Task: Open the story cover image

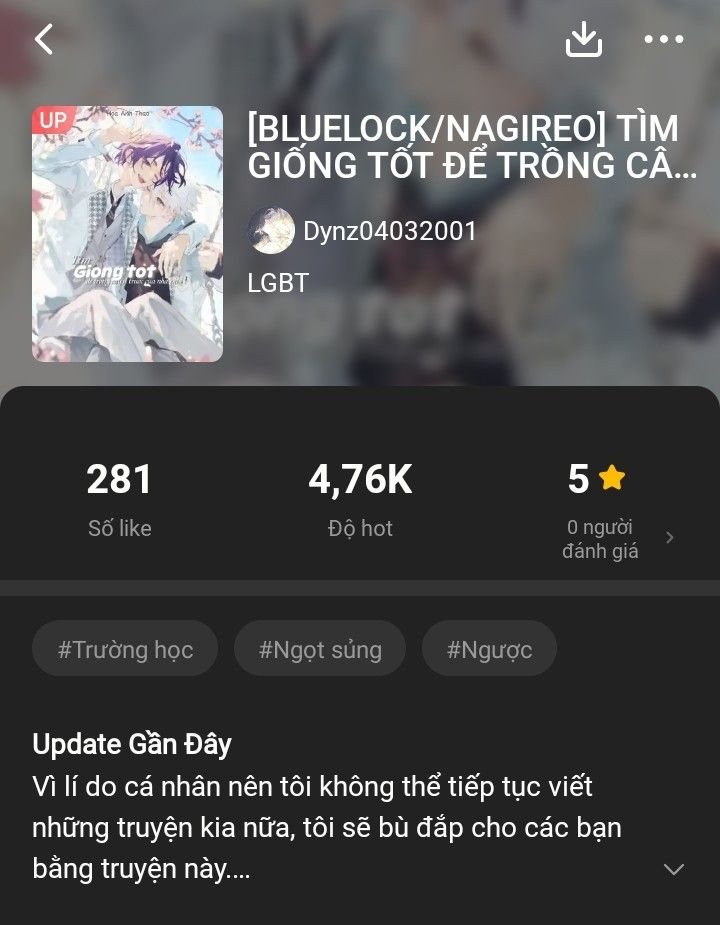Action: (x=127, y=234)
